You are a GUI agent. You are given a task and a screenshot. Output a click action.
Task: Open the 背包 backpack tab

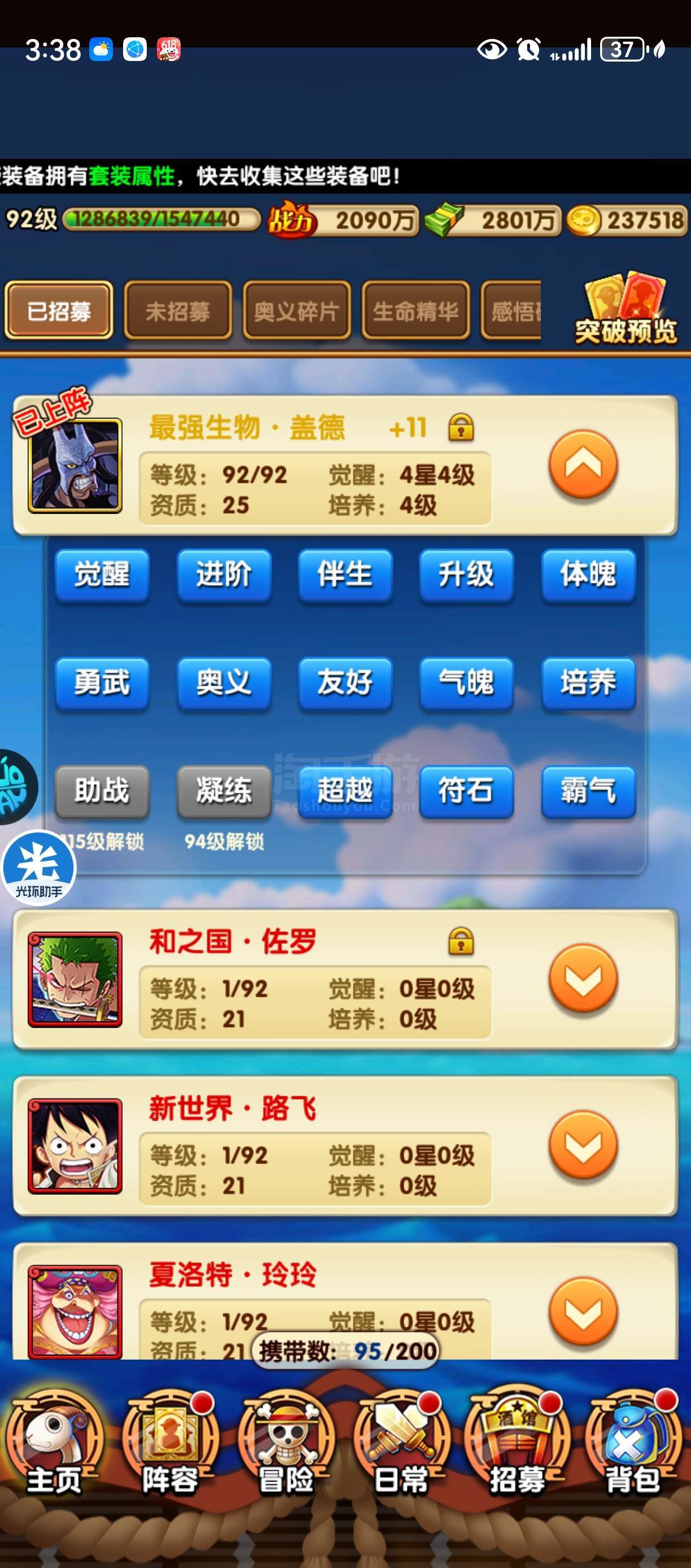pyautogui.click(x=632, y=1445)
